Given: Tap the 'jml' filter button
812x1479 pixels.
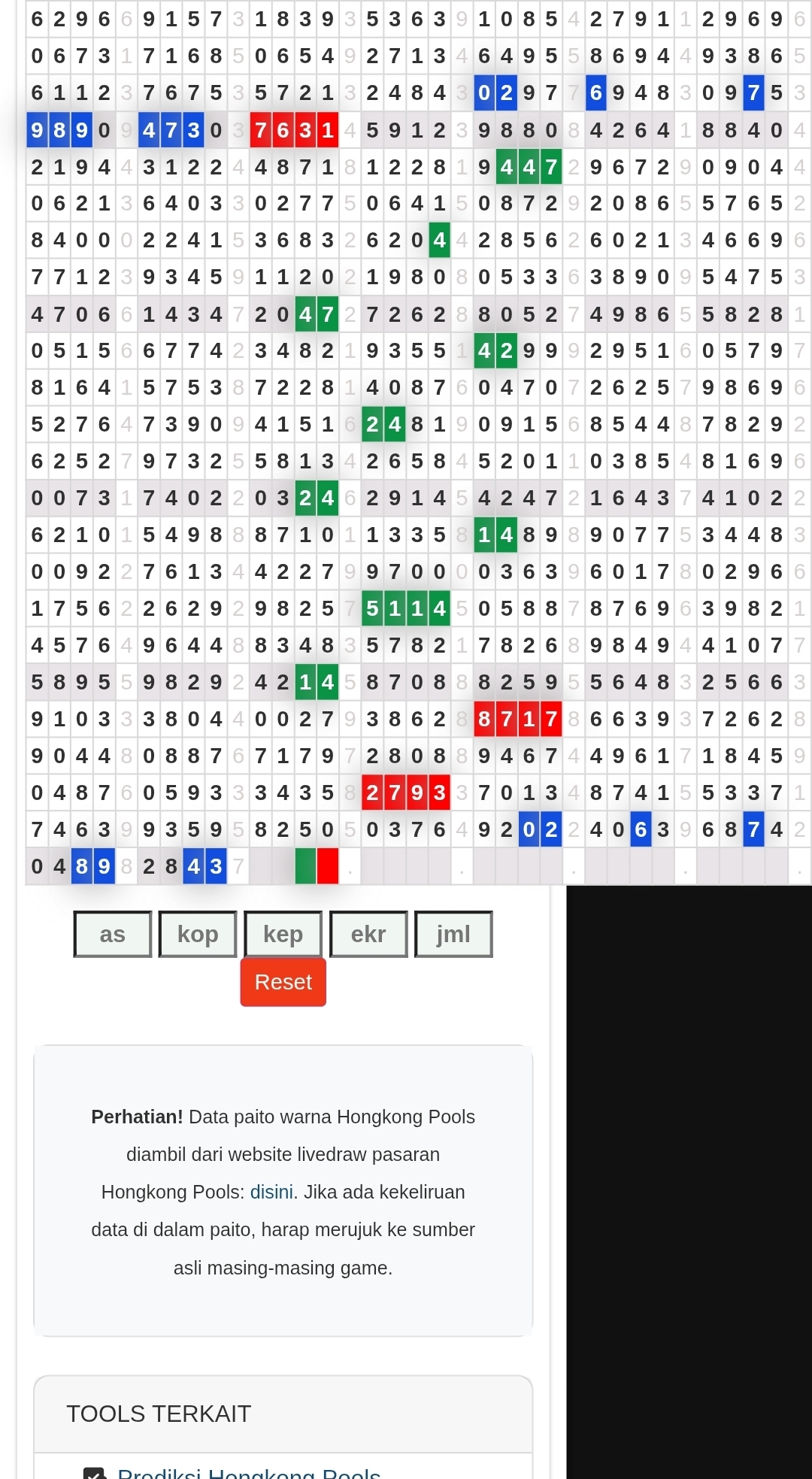Looking at the screenshot, I should tap(453, 934).
